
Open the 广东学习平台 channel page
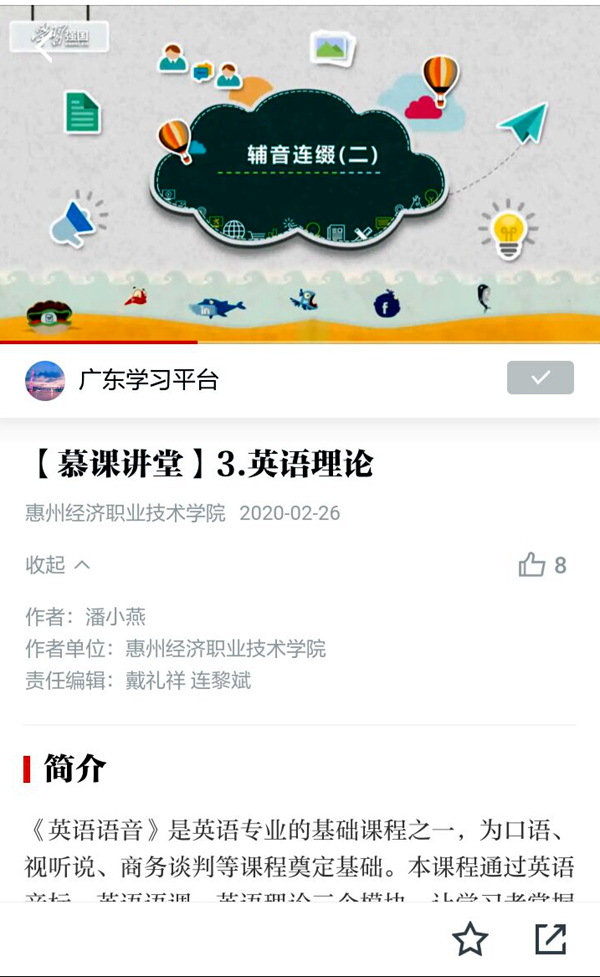148,380
